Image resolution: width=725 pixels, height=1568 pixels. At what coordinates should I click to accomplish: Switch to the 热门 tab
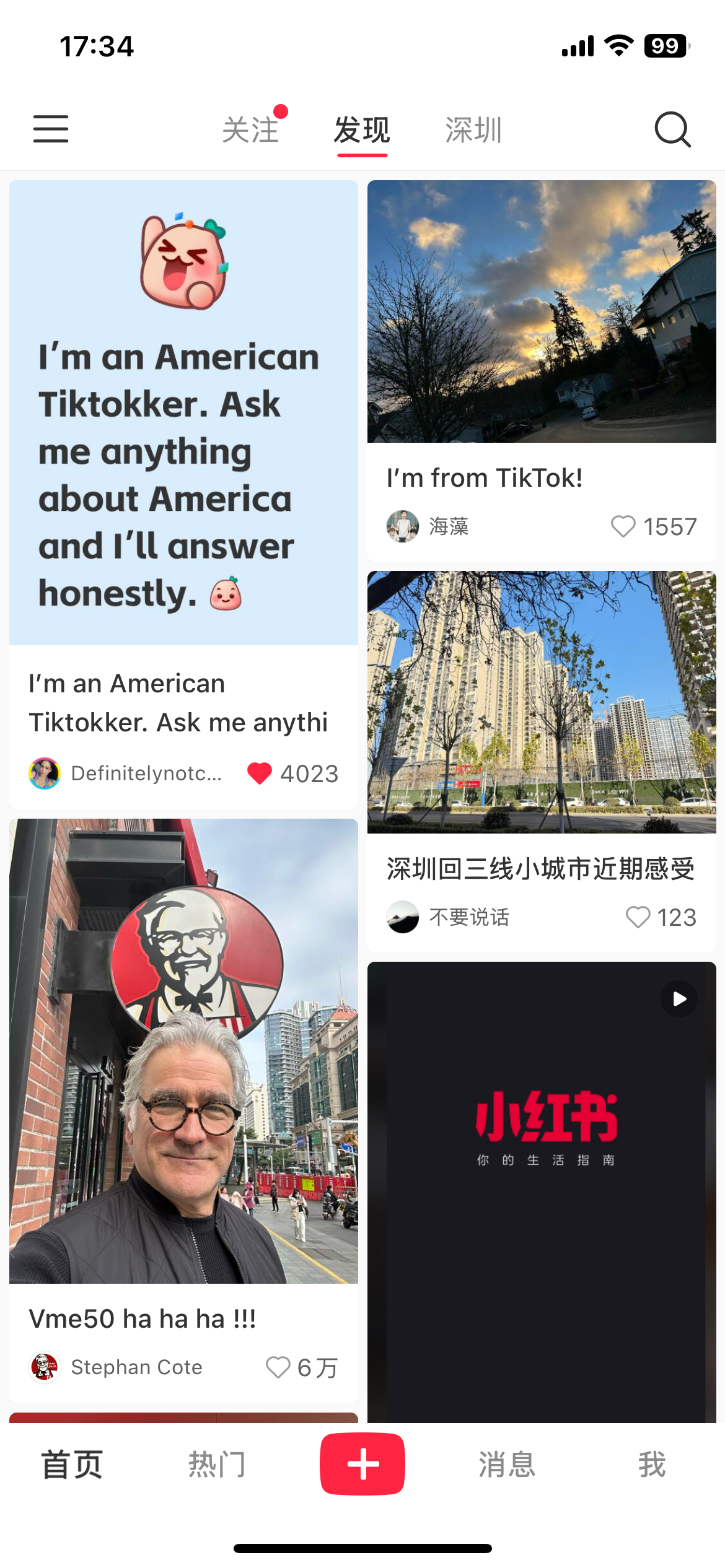(217, 1465)
